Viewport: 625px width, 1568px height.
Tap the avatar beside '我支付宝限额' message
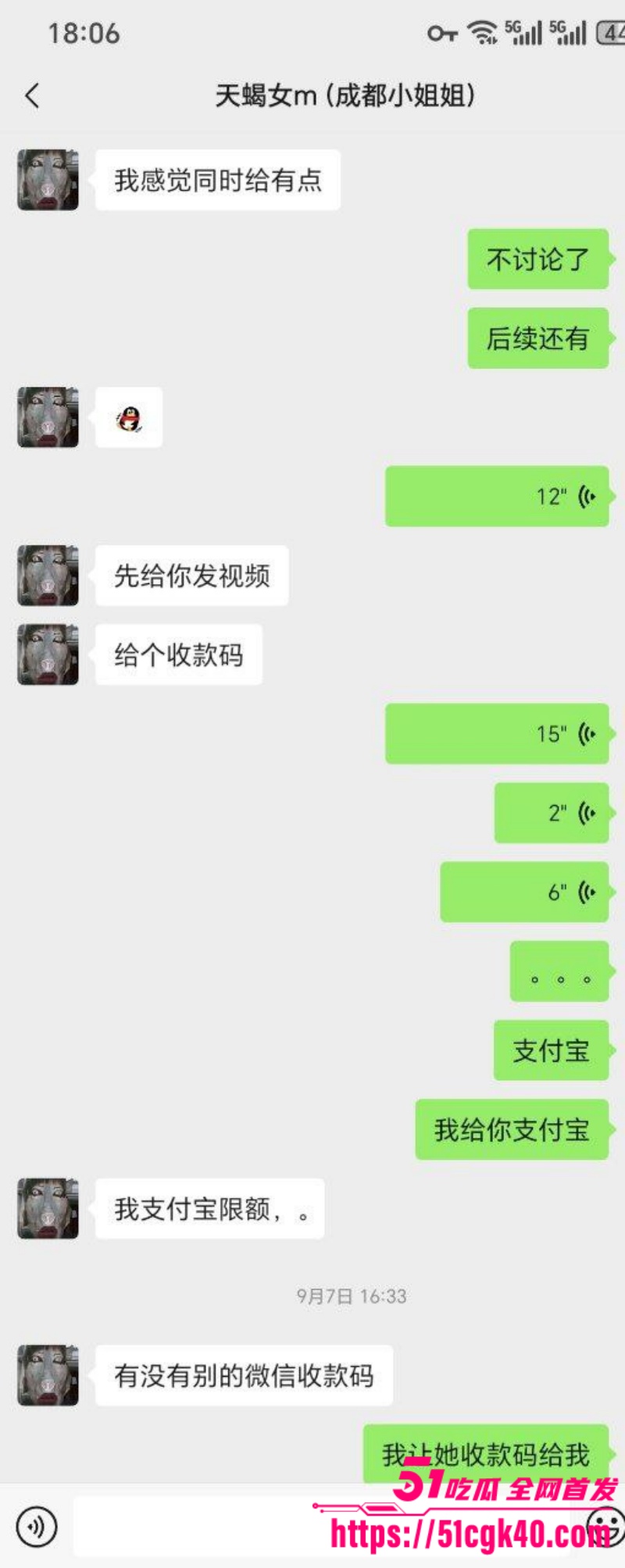pyautogui.click(x=47, y=1209)
